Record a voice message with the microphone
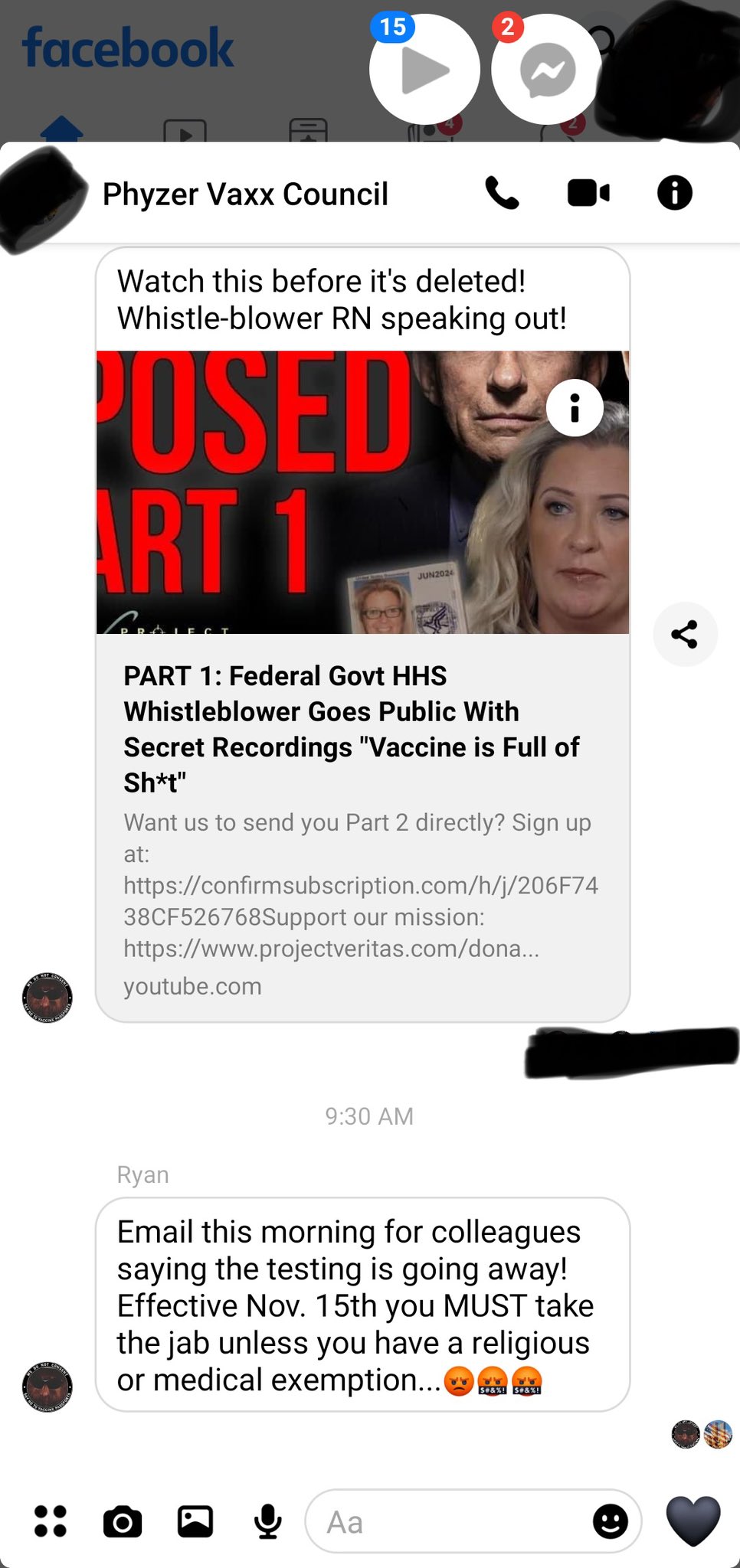 coord(267,1521)
